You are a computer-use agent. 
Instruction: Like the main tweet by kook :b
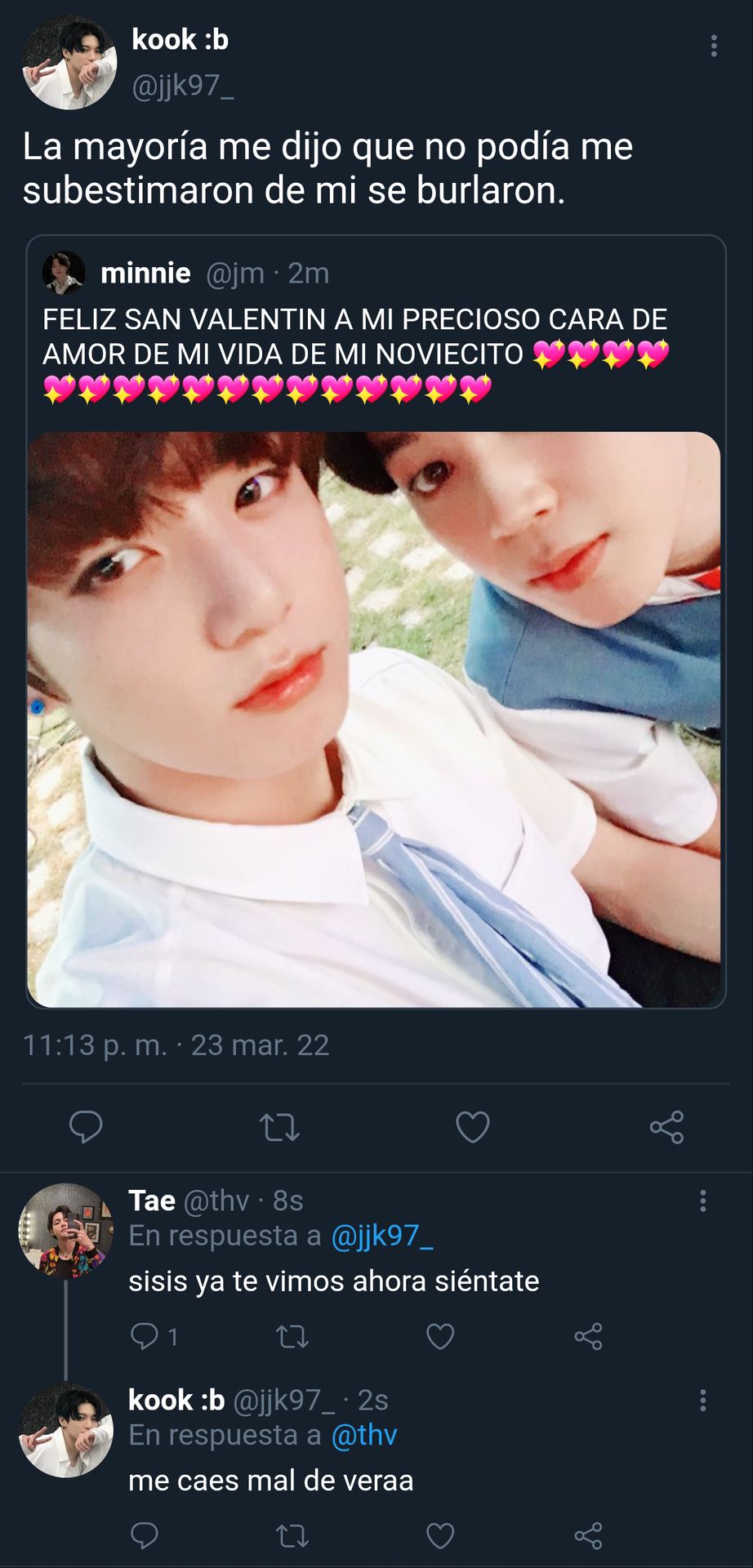pyautogui.click(x=472, y=1127)
